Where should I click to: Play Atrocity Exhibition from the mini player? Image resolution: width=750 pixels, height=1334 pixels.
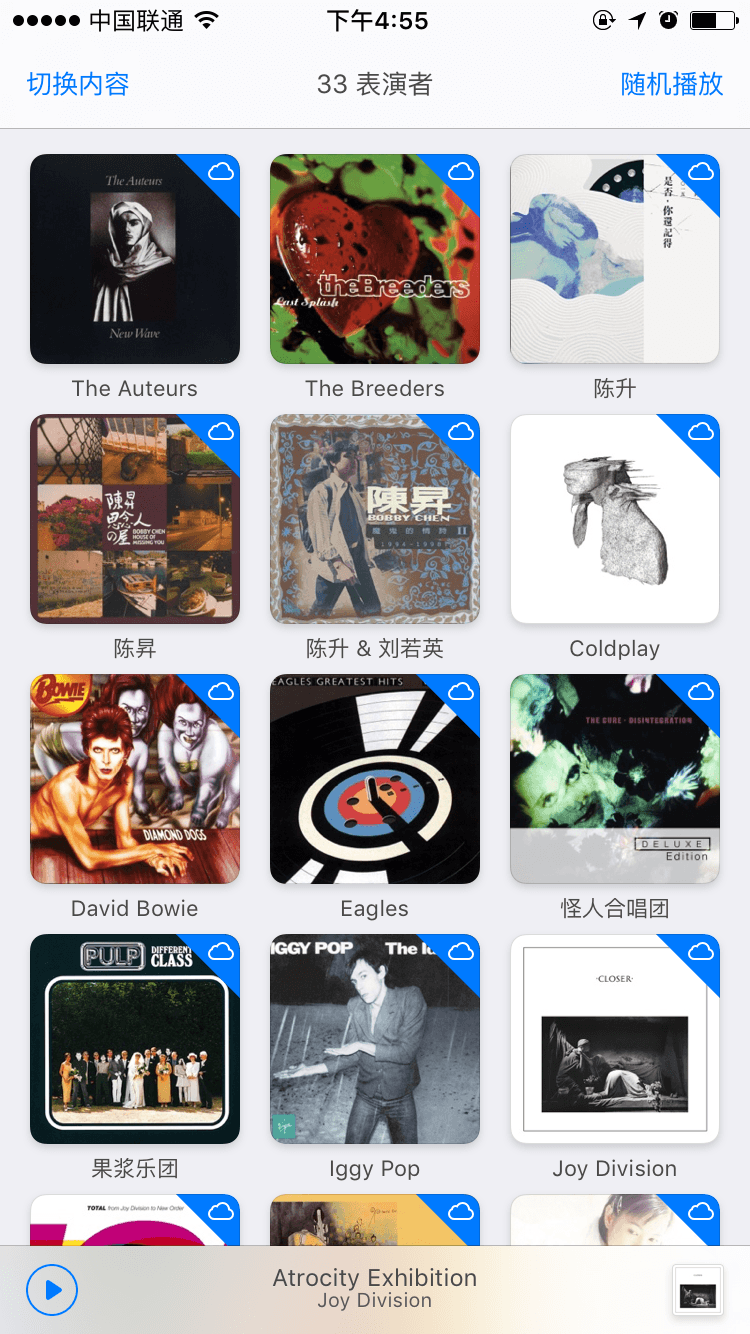click(x=52, y=1290)
